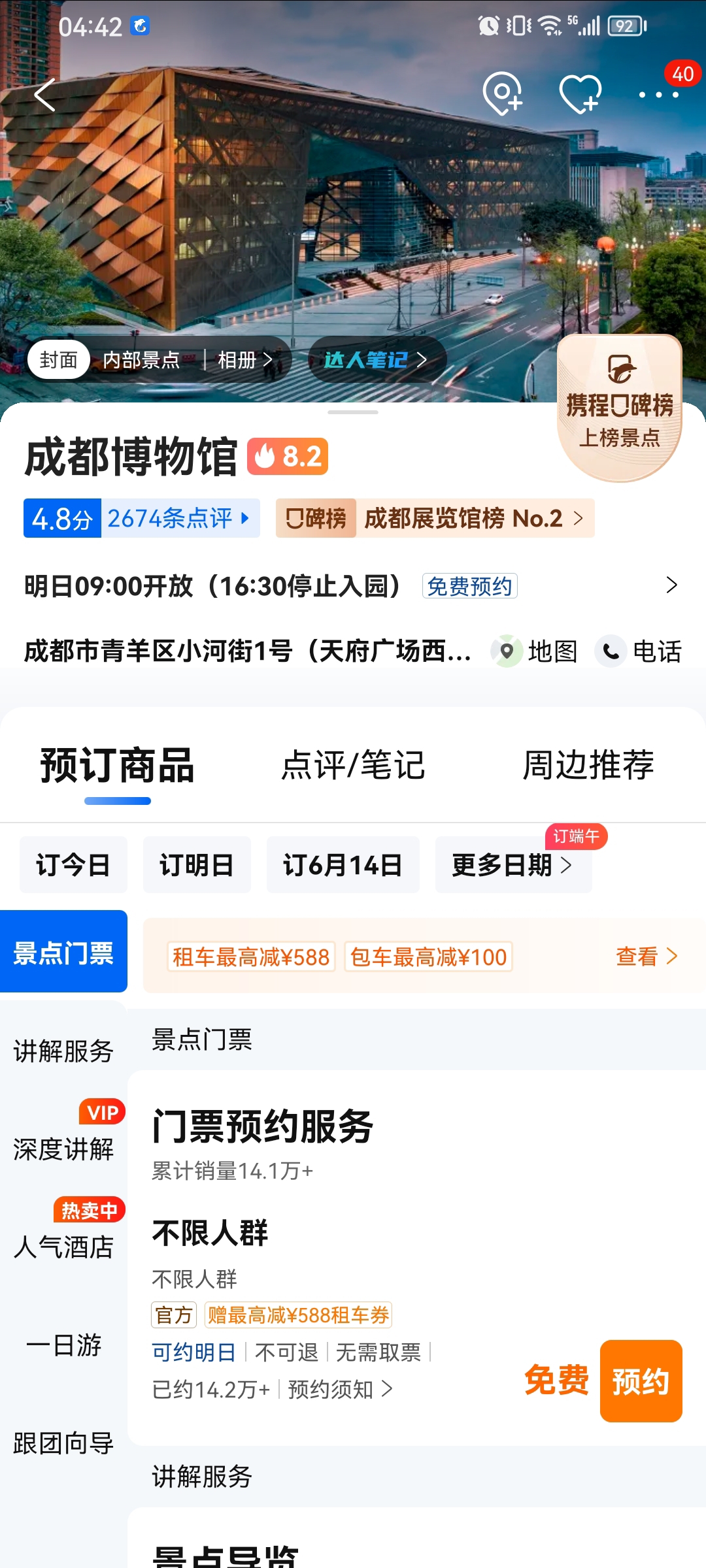Tap the location check-in icon
Screen dimensions: 706x1568
[502, 94]
